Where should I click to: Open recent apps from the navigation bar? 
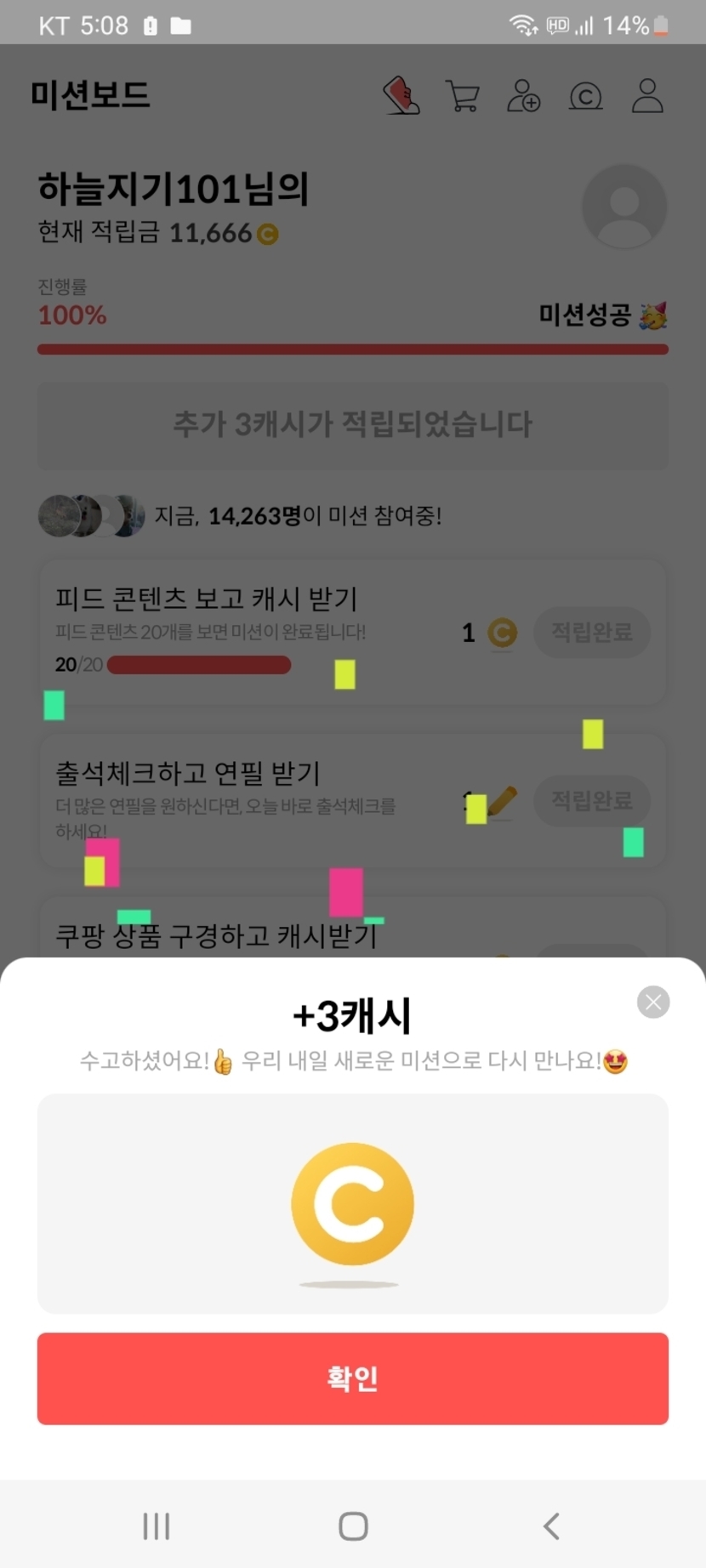157,1526
